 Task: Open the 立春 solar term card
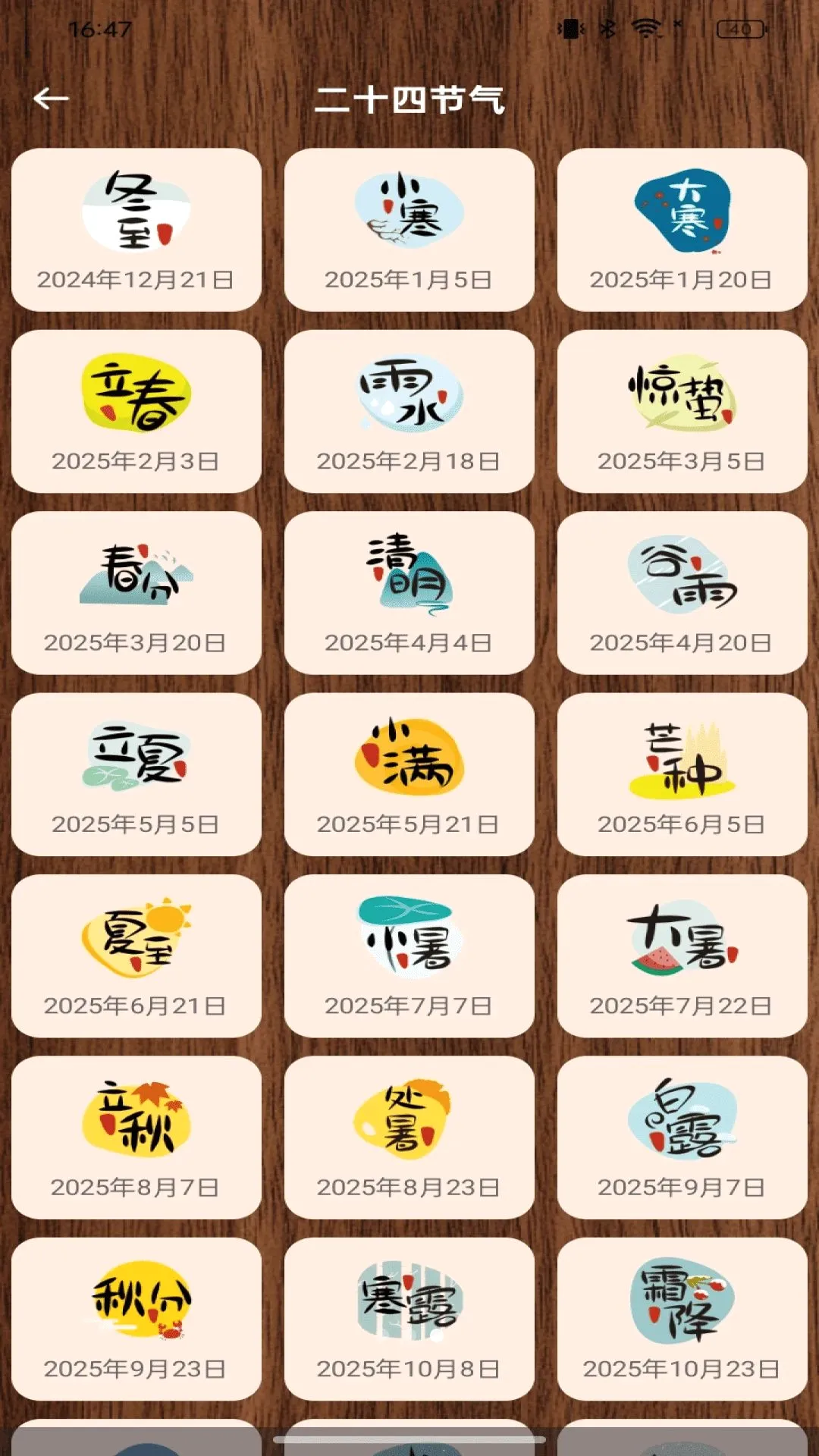136,411
